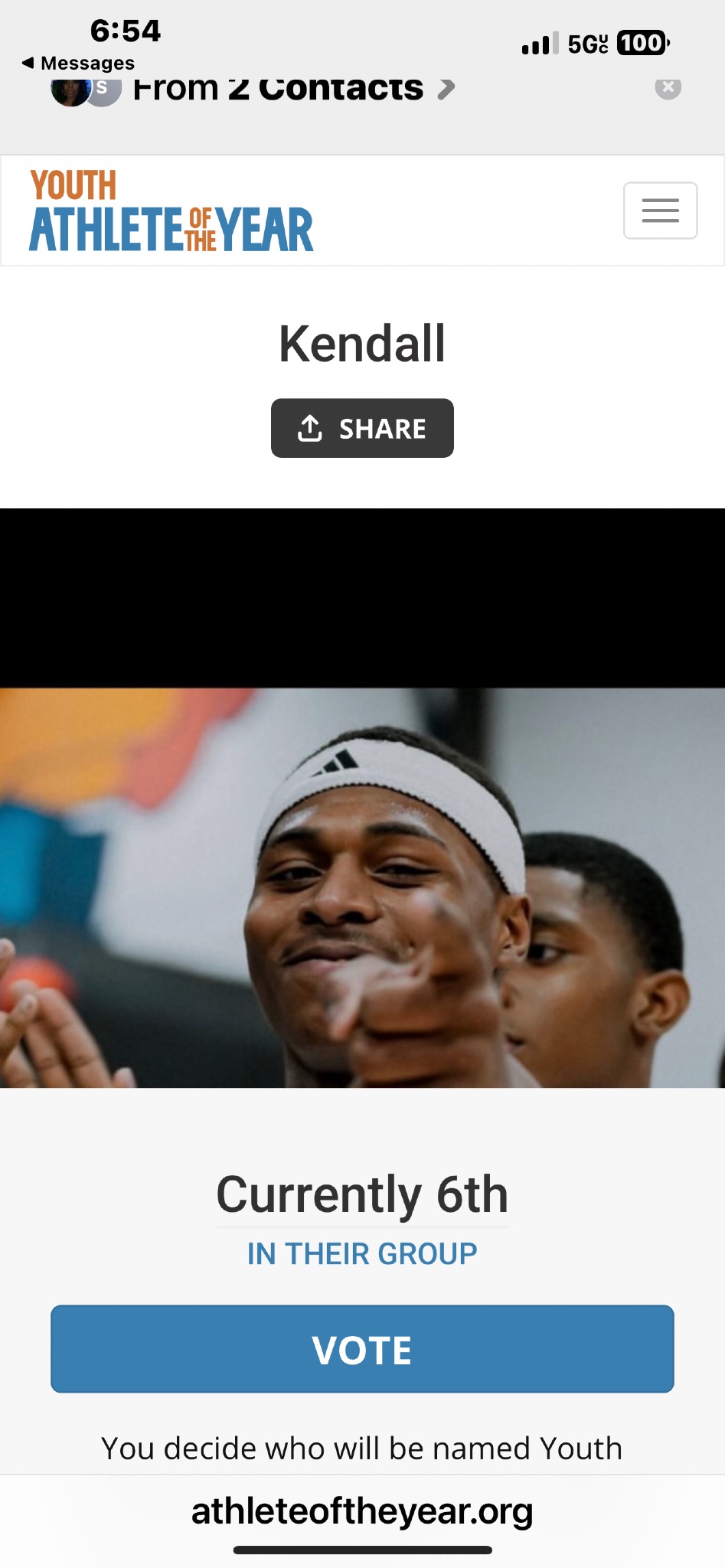The image size is (725, 1568).
Task: Vote for Kendall
Action: coord(362,1349)
